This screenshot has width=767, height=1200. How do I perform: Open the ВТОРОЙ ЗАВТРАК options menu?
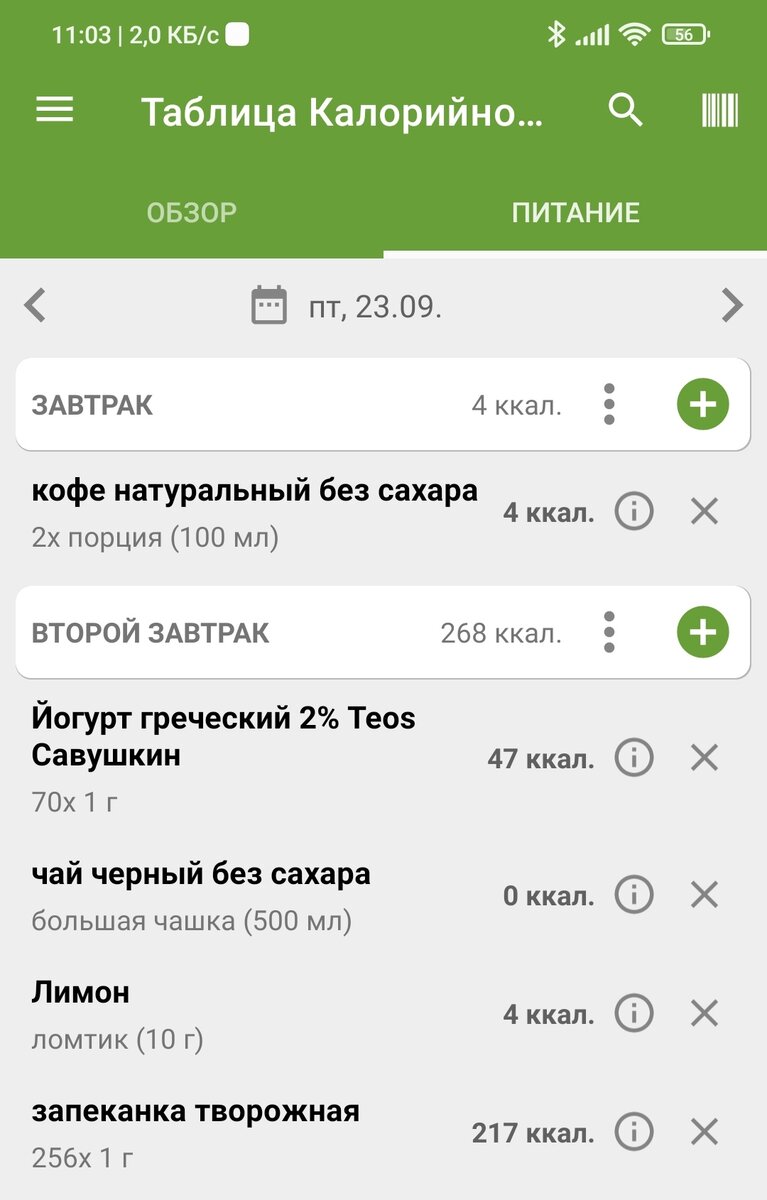[x=609, y=632]
